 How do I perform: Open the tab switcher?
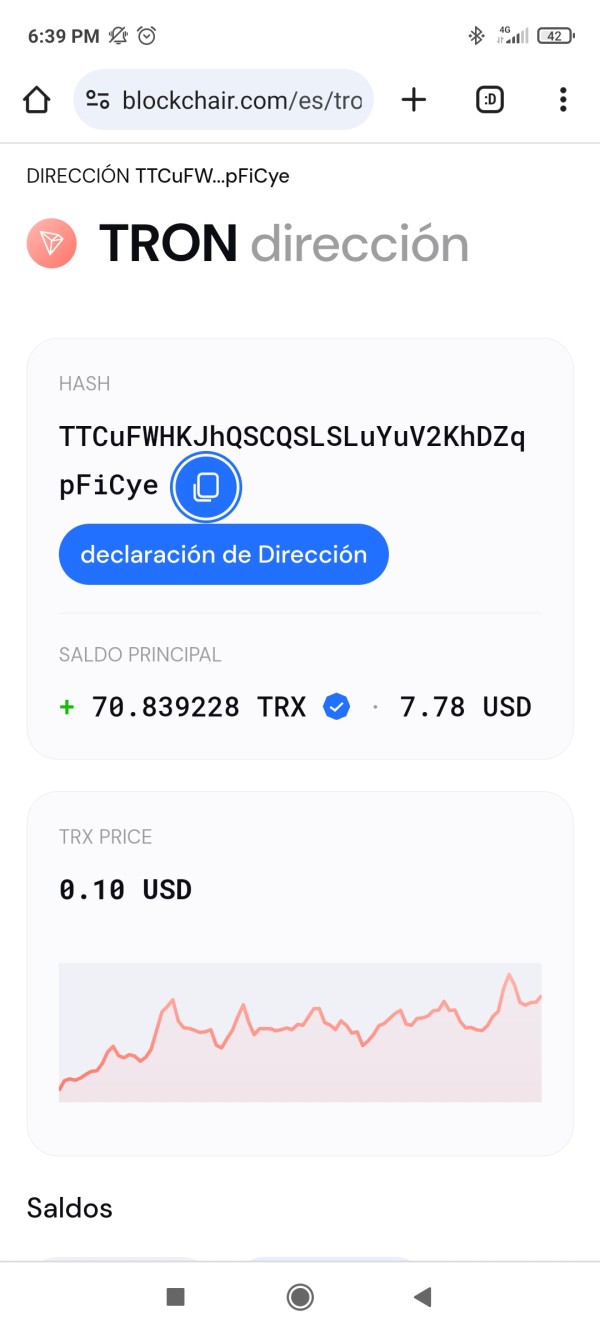click(490, 99)
